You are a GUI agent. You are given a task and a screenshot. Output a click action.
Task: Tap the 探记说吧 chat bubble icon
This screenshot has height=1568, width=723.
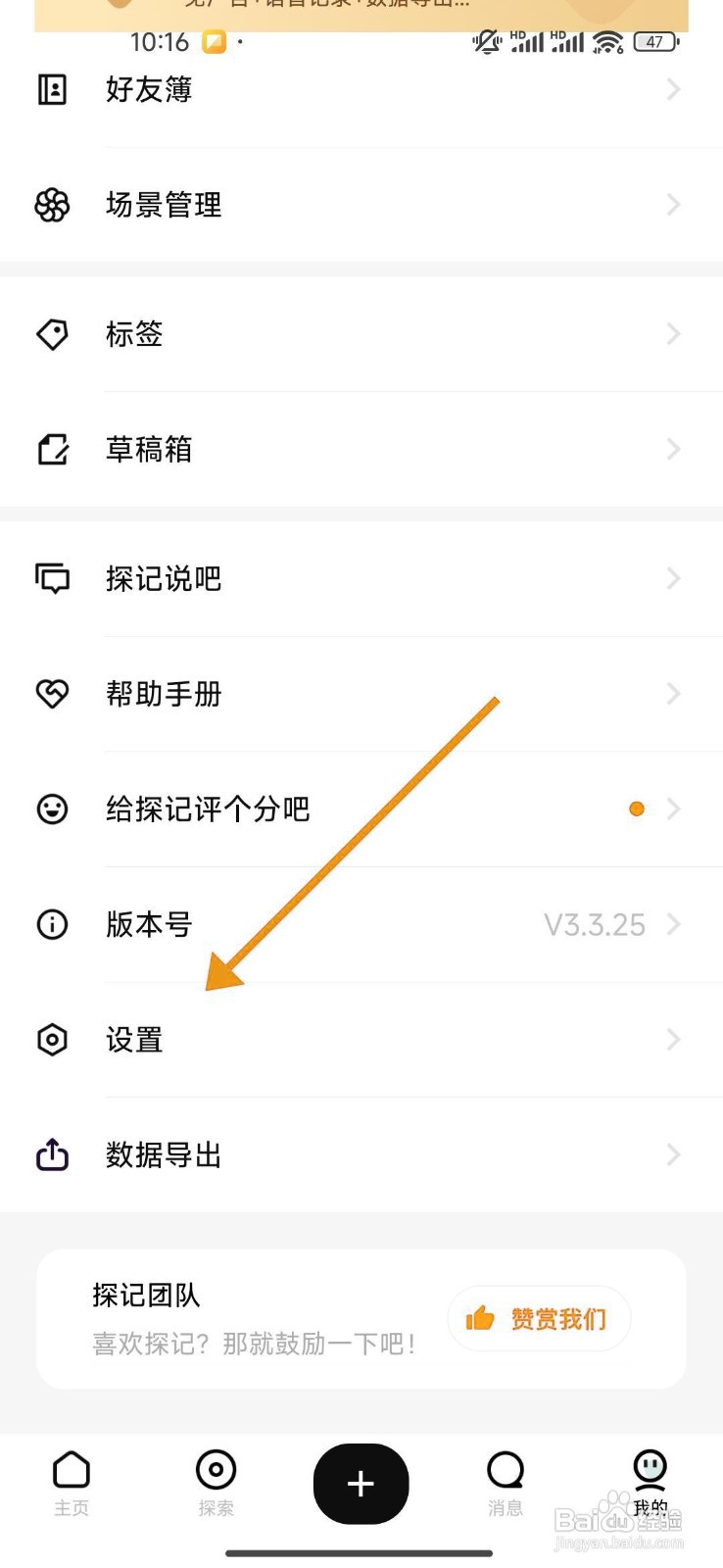point(52,578)
